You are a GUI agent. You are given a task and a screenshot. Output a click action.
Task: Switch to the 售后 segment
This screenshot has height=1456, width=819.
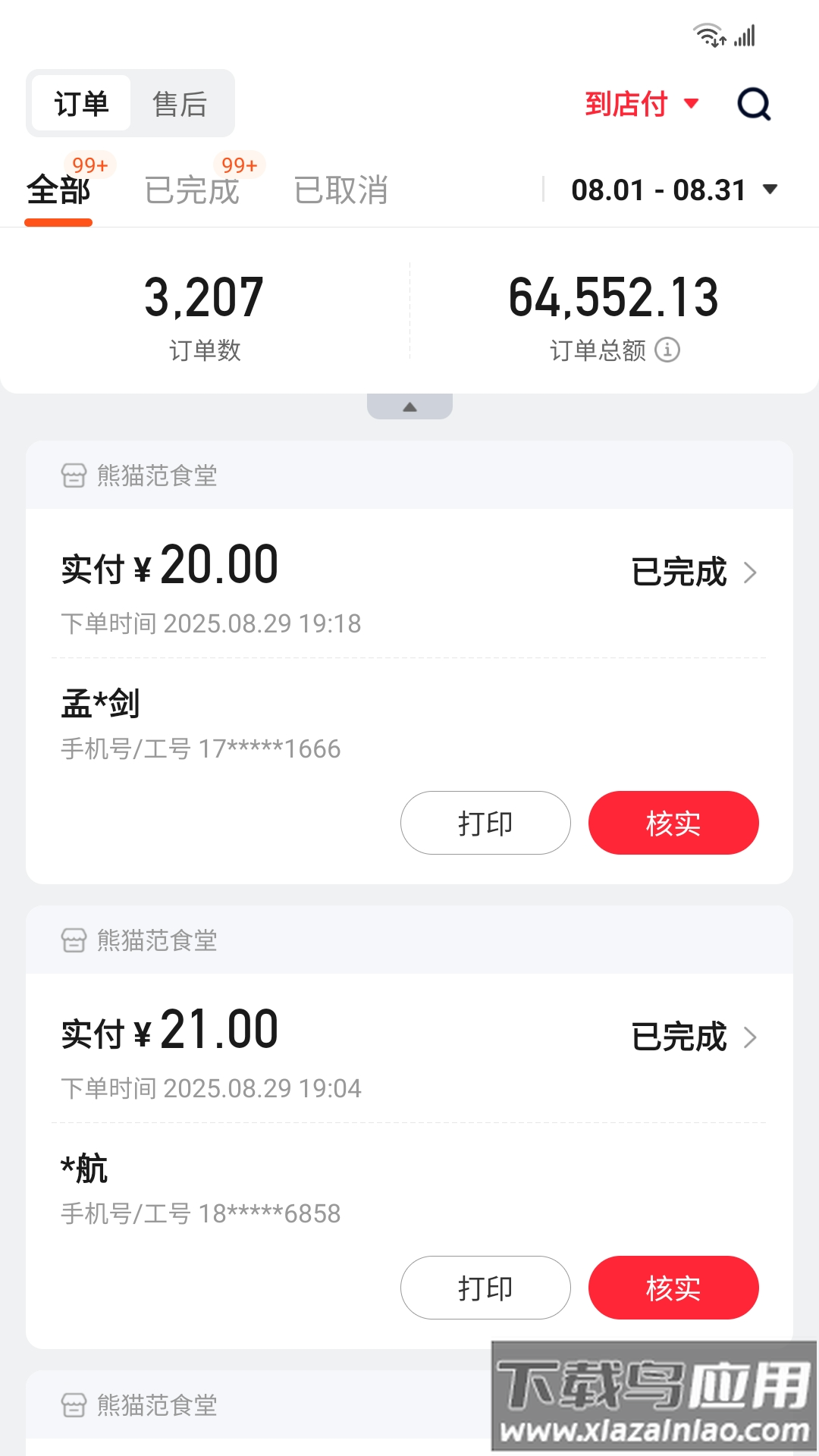click(x=180, y=104)
